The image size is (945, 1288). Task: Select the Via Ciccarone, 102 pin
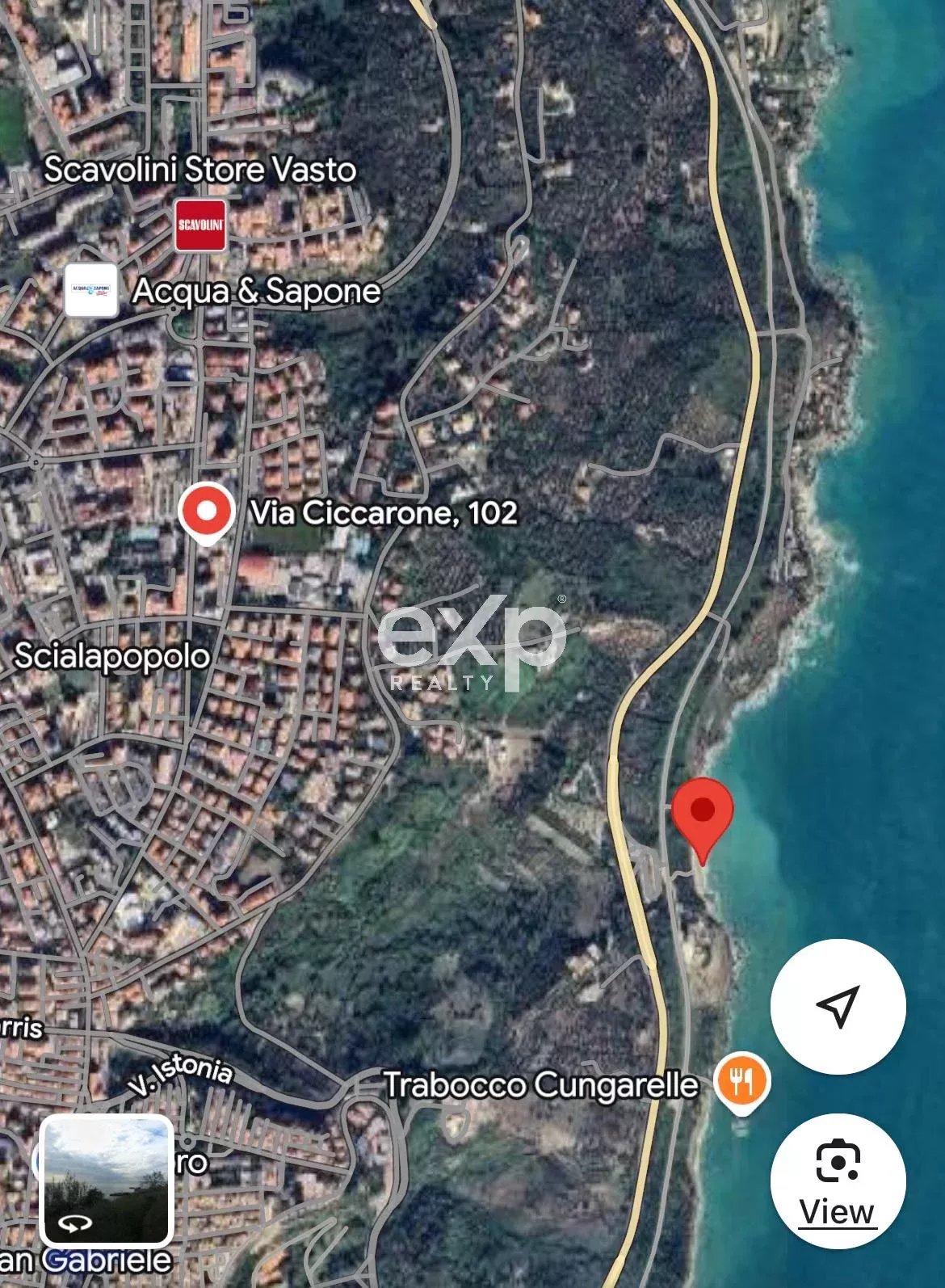(207, 511)
